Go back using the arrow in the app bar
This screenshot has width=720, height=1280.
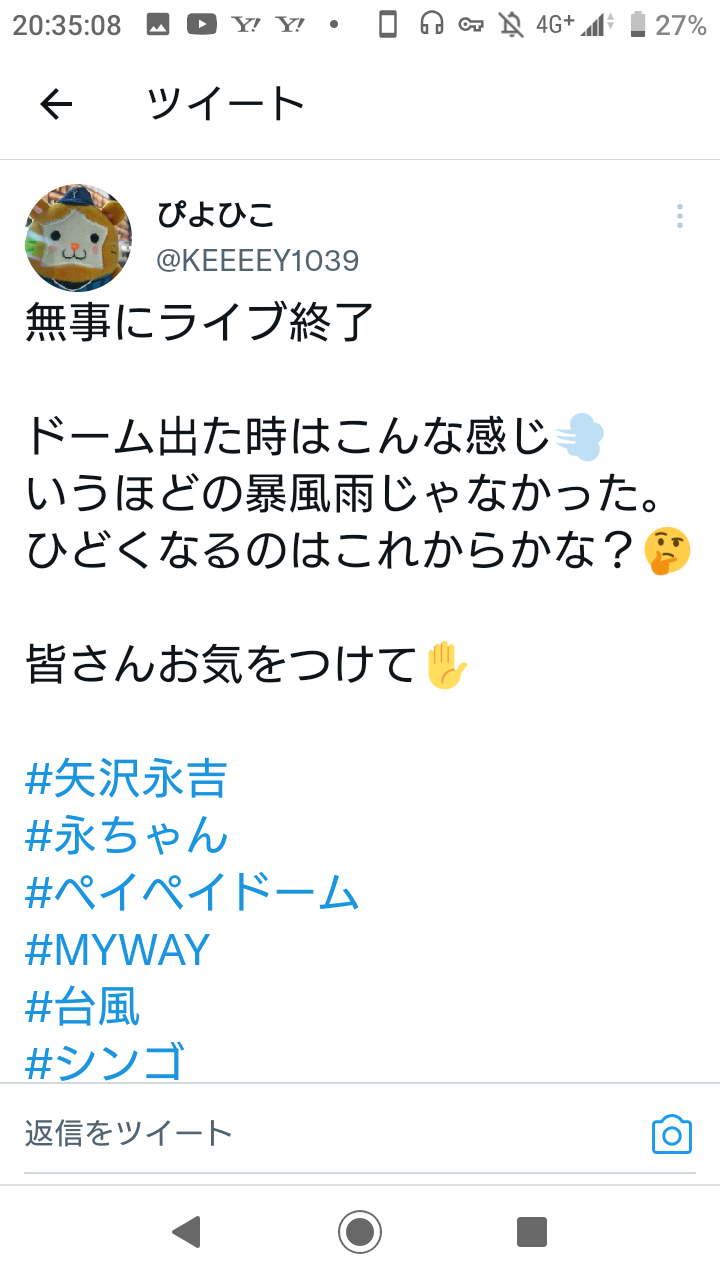coord(56,104)
